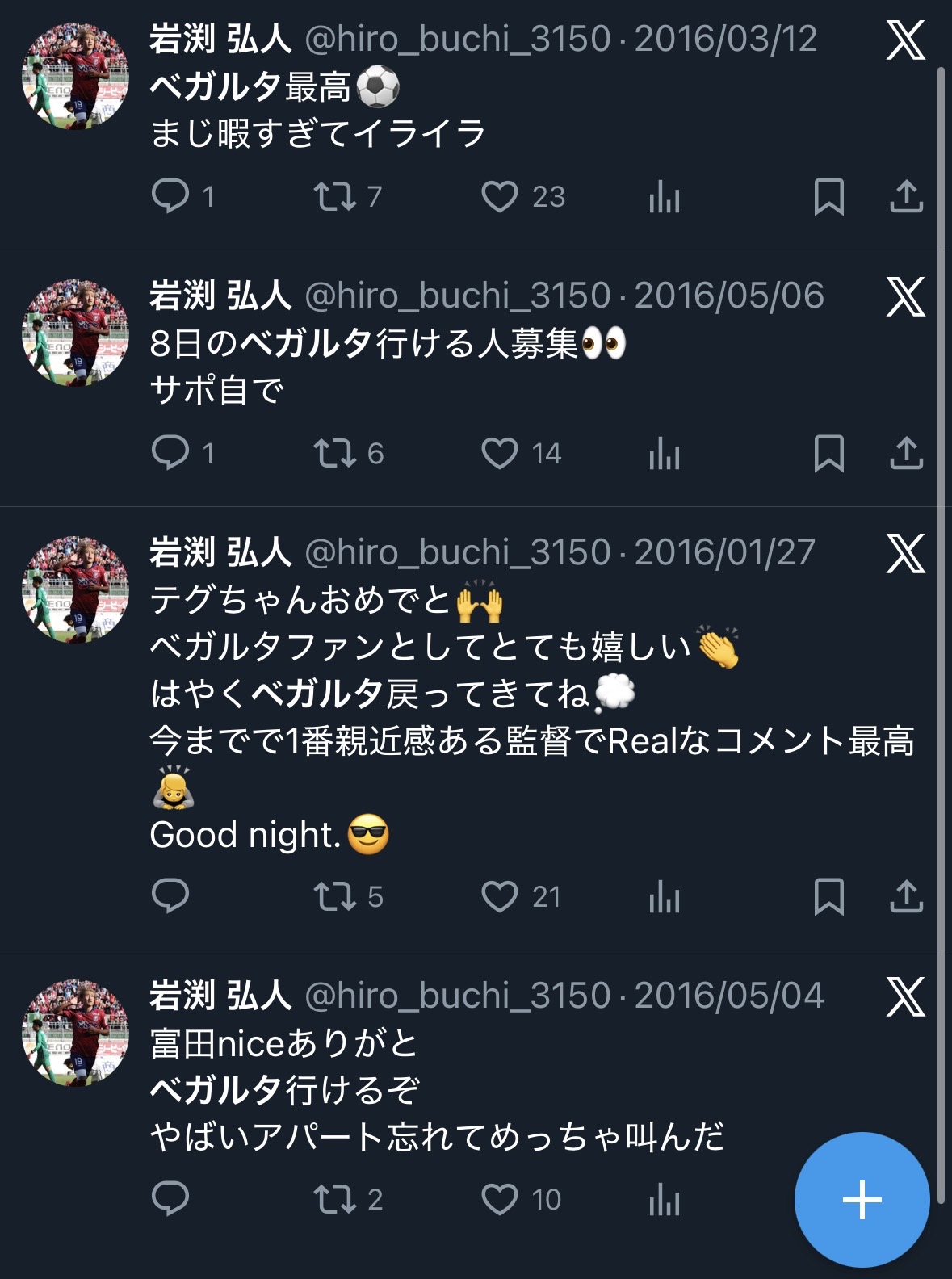Open the X icon on the 2016/05/04 post
This screenshot has height=1279, width=952.
[x=905, y=997]
